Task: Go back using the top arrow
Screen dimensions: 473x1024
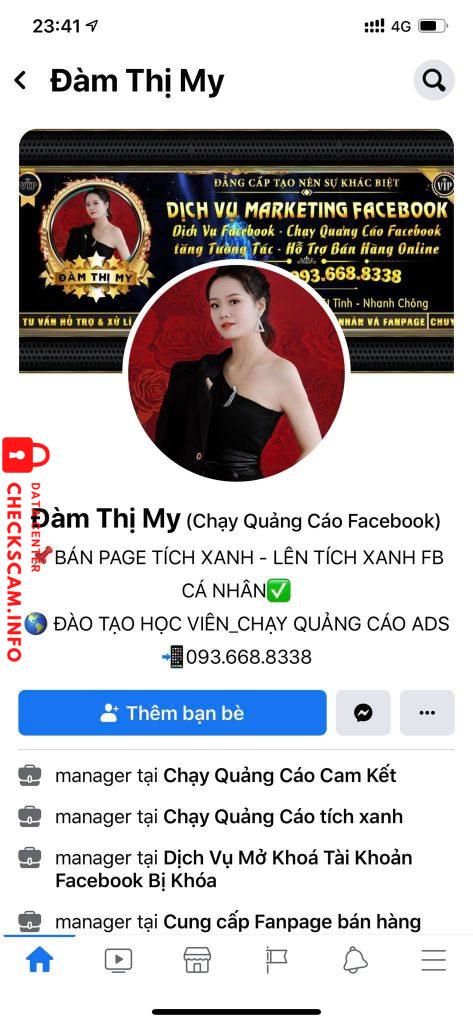Action: (21, 80)
